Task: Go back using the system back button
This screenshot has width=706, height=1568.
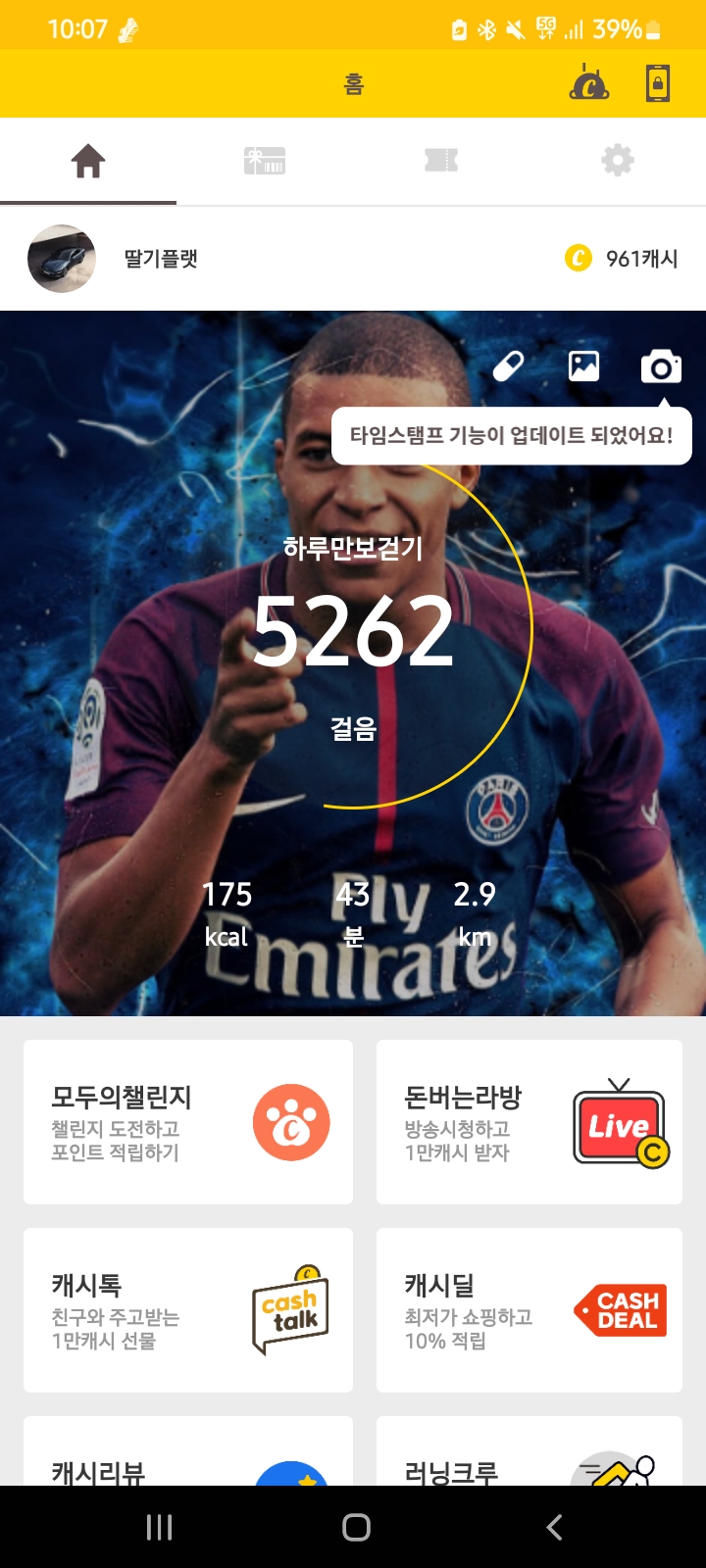Action: [554, 1527]
